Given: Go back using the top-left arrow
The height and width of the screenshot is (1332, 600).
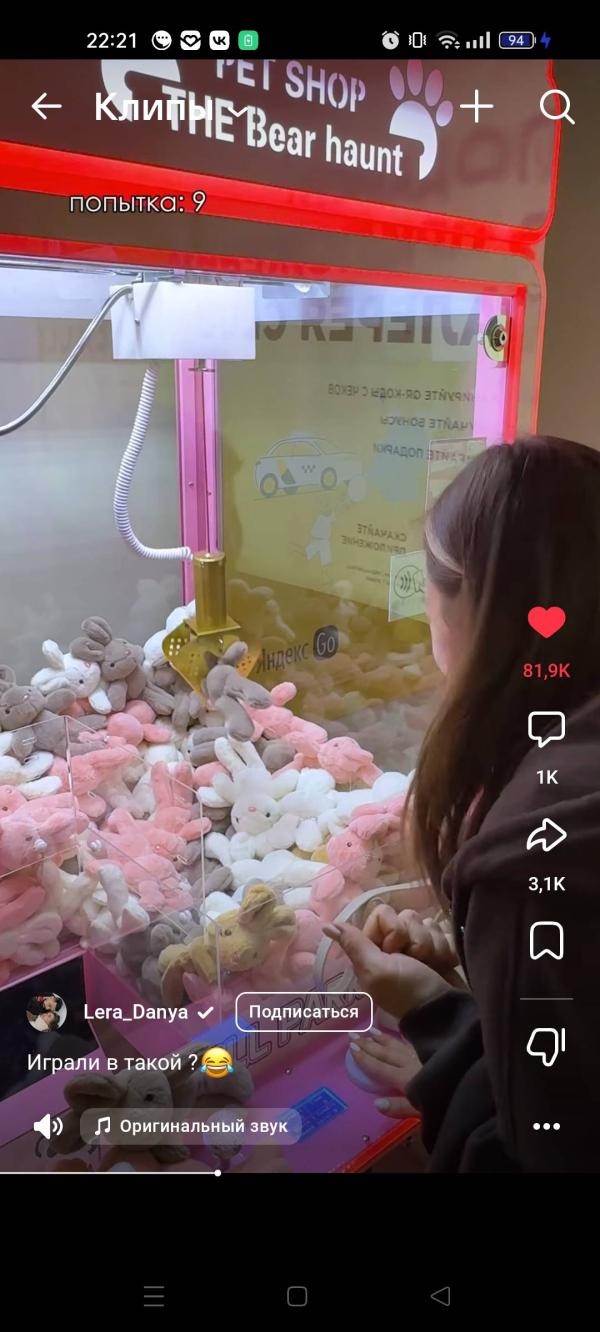Looking at the screenshot, I should (46, 106).
